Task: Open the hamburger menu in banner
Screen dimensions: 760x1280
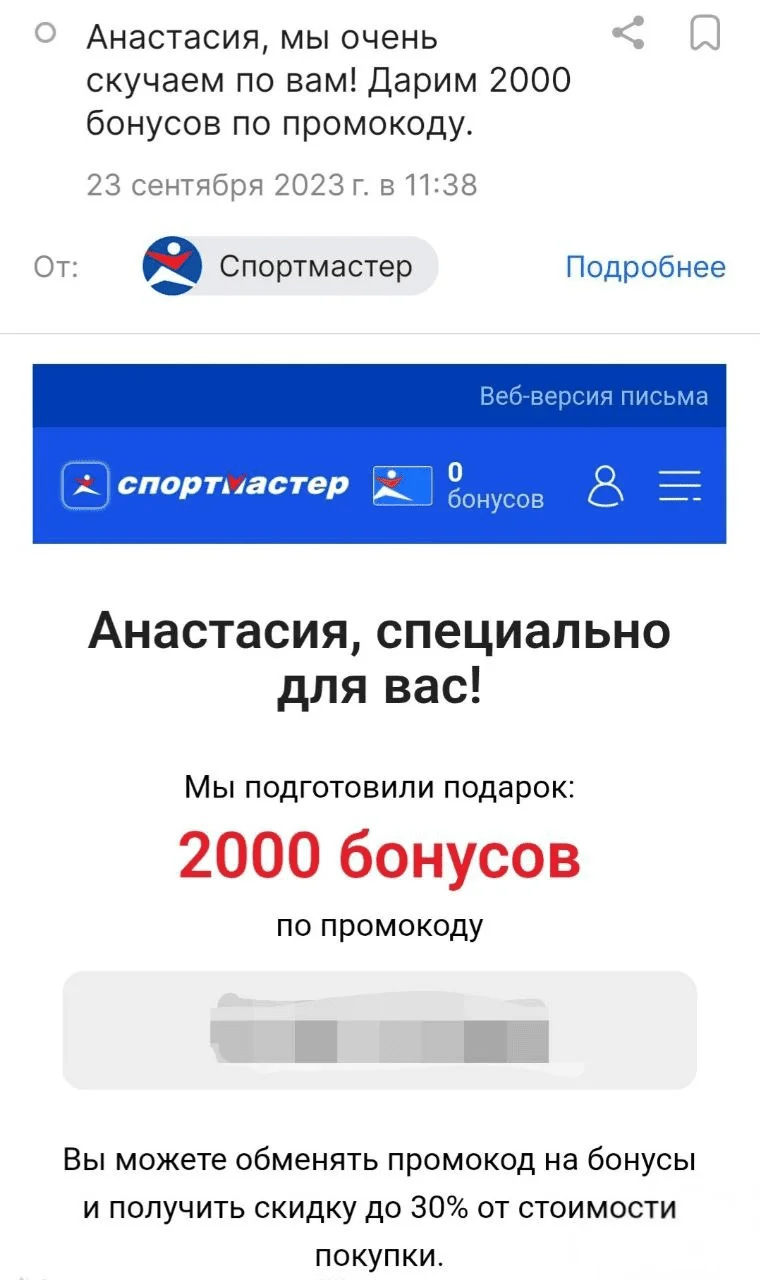Action: point(680,487)
